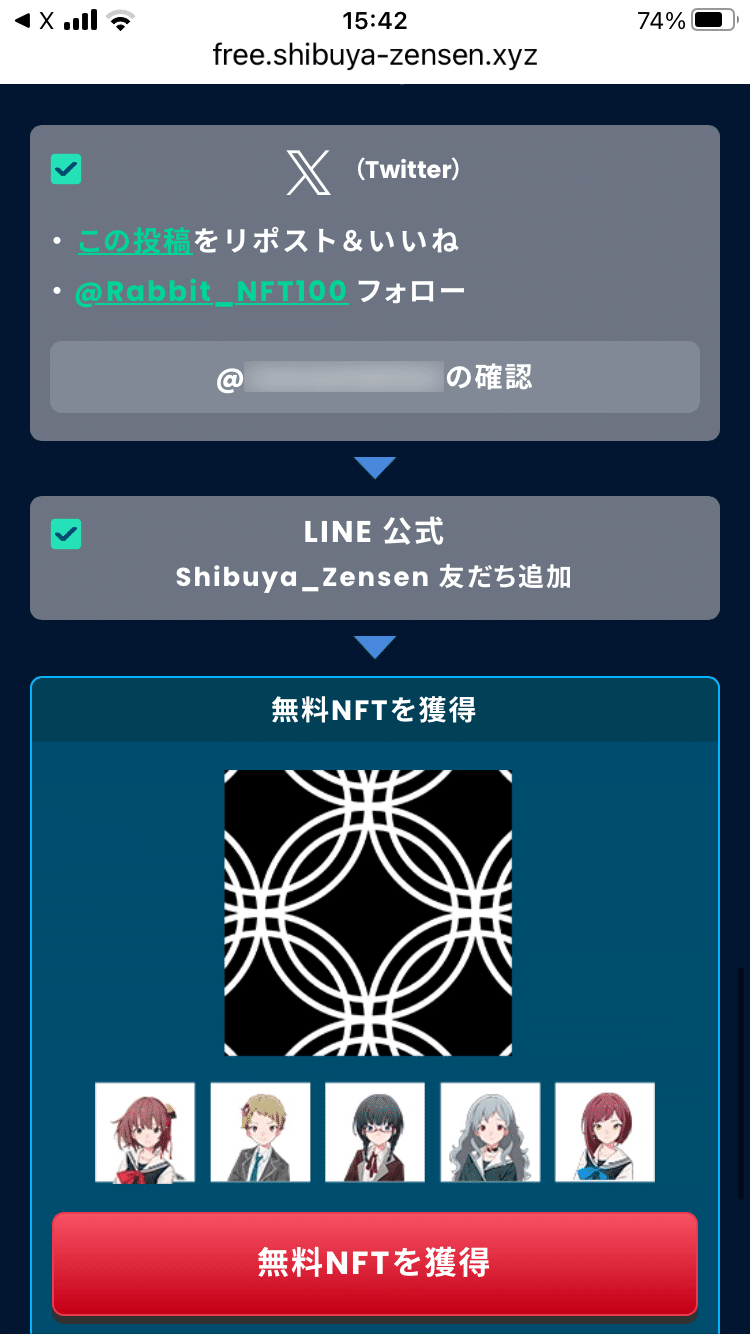
Task: Tap the Twitter account の確認 button
Action: (375, 377)
